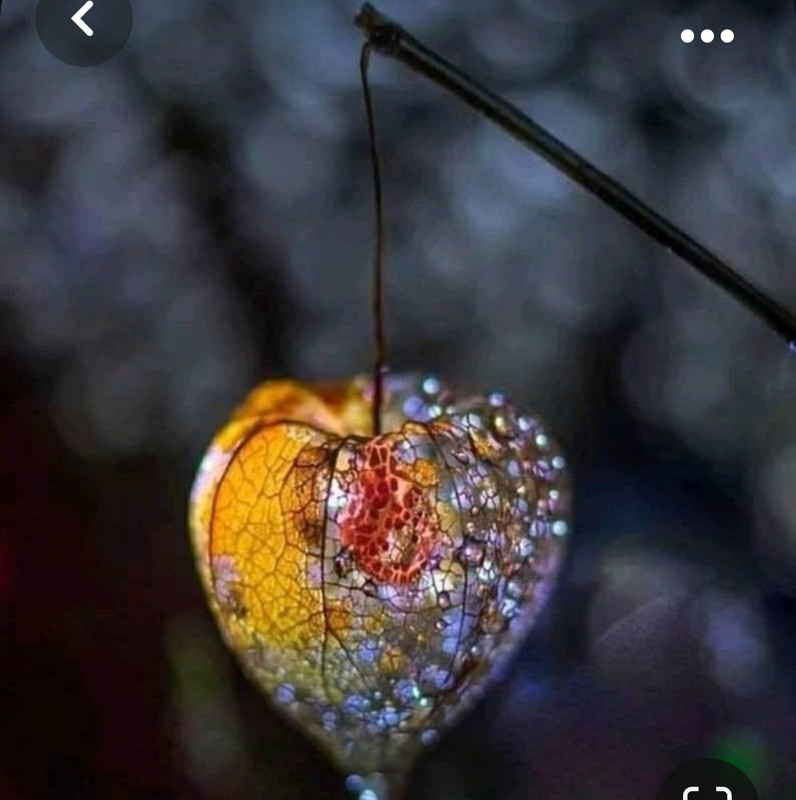This screenshot has width=796, height=800.
Task: Go back using the arrow icon
Action: (x=82, y=19)
